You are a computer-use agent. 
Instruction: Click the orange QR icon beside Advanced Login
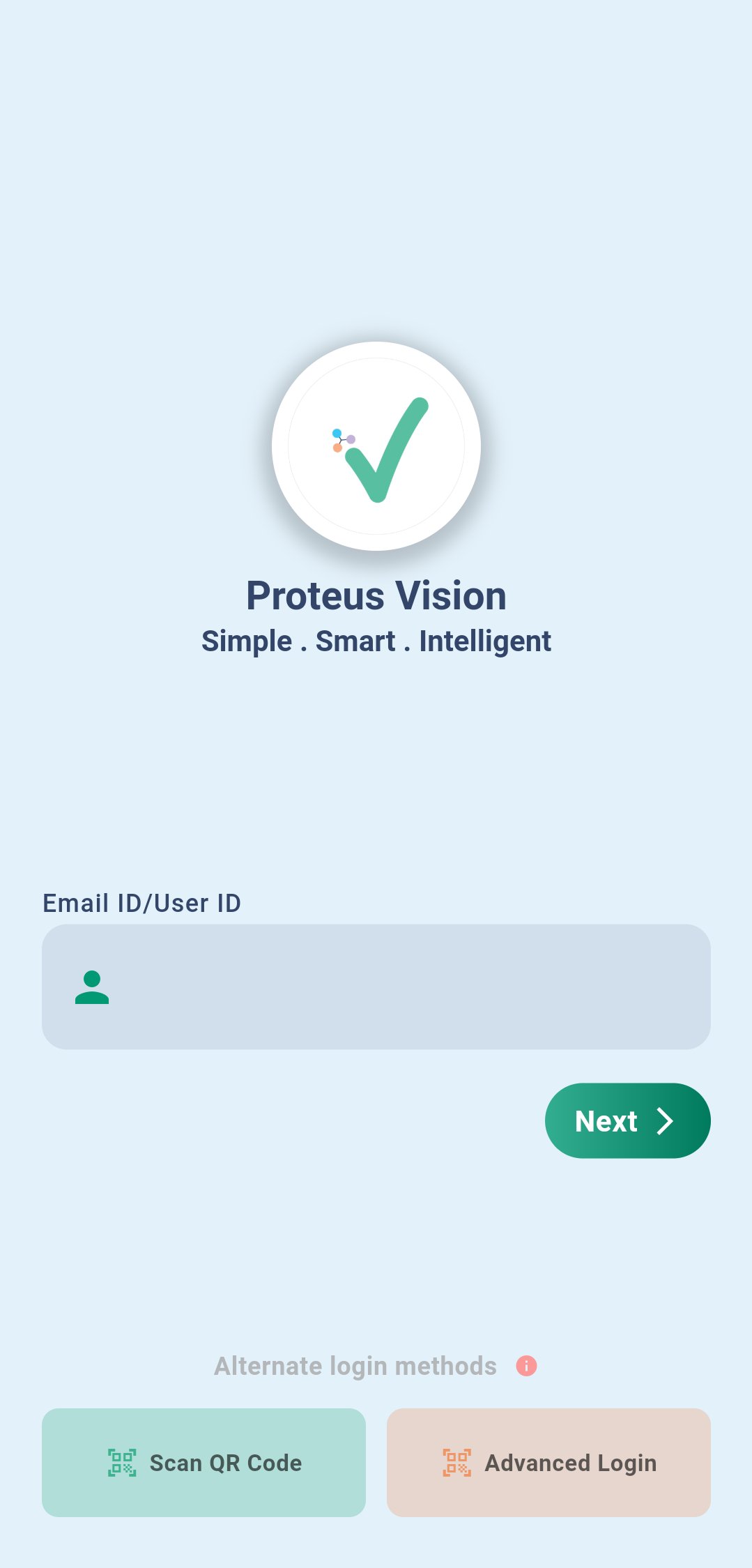tap(456, 1463)
